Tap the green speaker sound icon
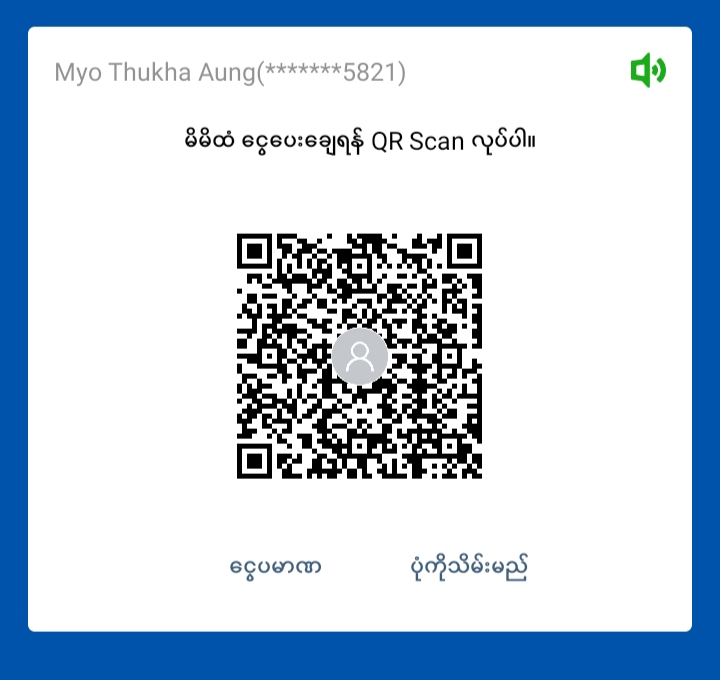This screenshot has width=720, height=680. coord(648,70)
